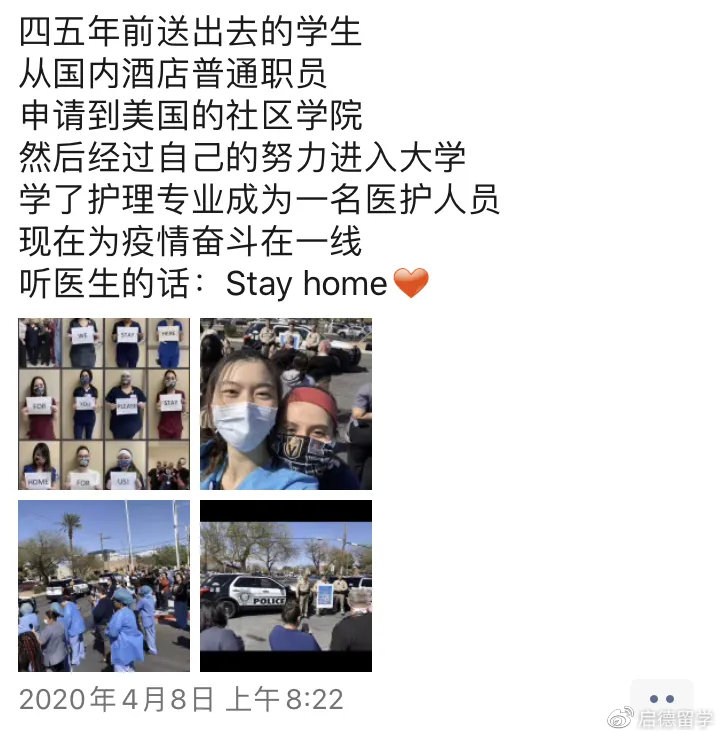Image resolution: width=722 pixels, height=737 pixels.
Task: Open the like and comment options button
Action: point(661,698)
